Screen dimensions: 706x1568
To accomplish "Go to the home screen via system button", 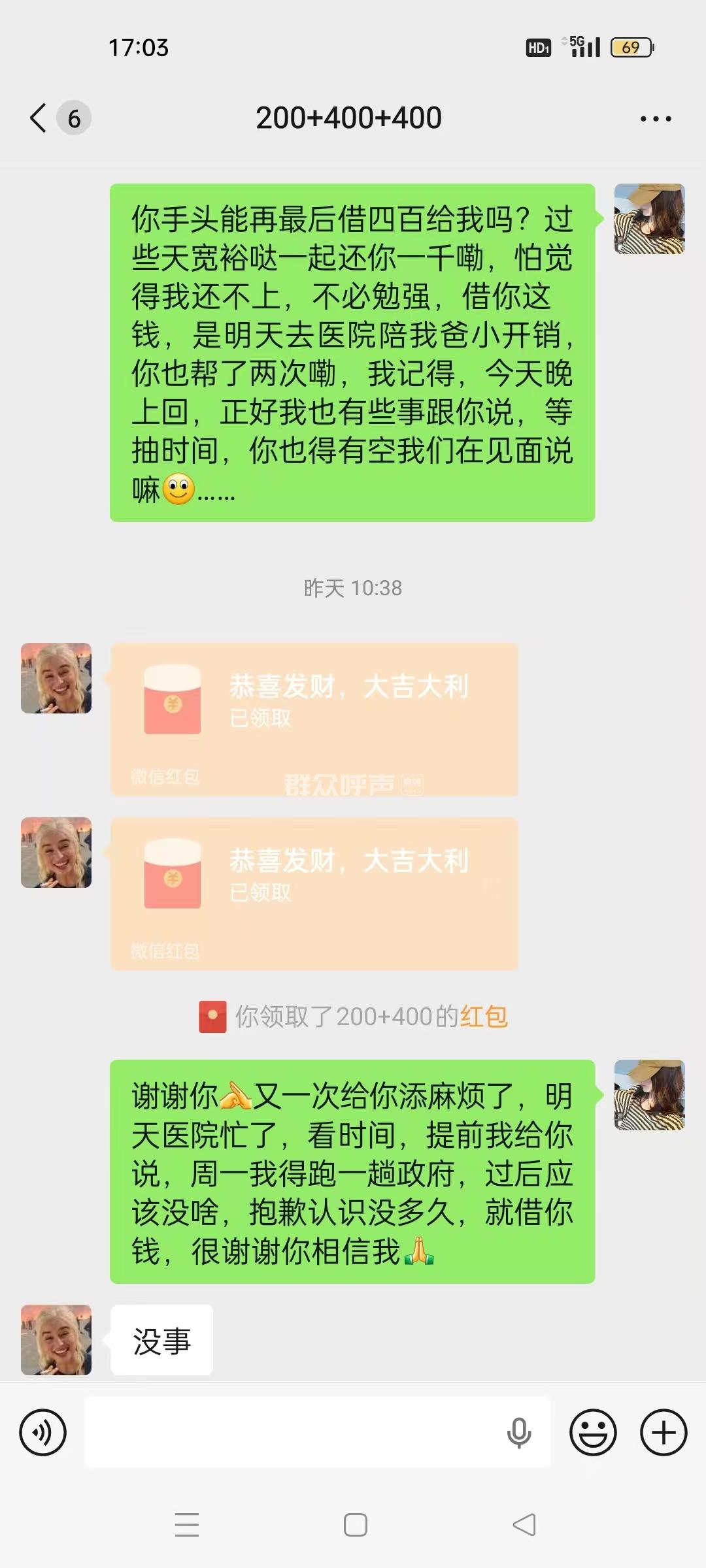I will coord(355,1525).
